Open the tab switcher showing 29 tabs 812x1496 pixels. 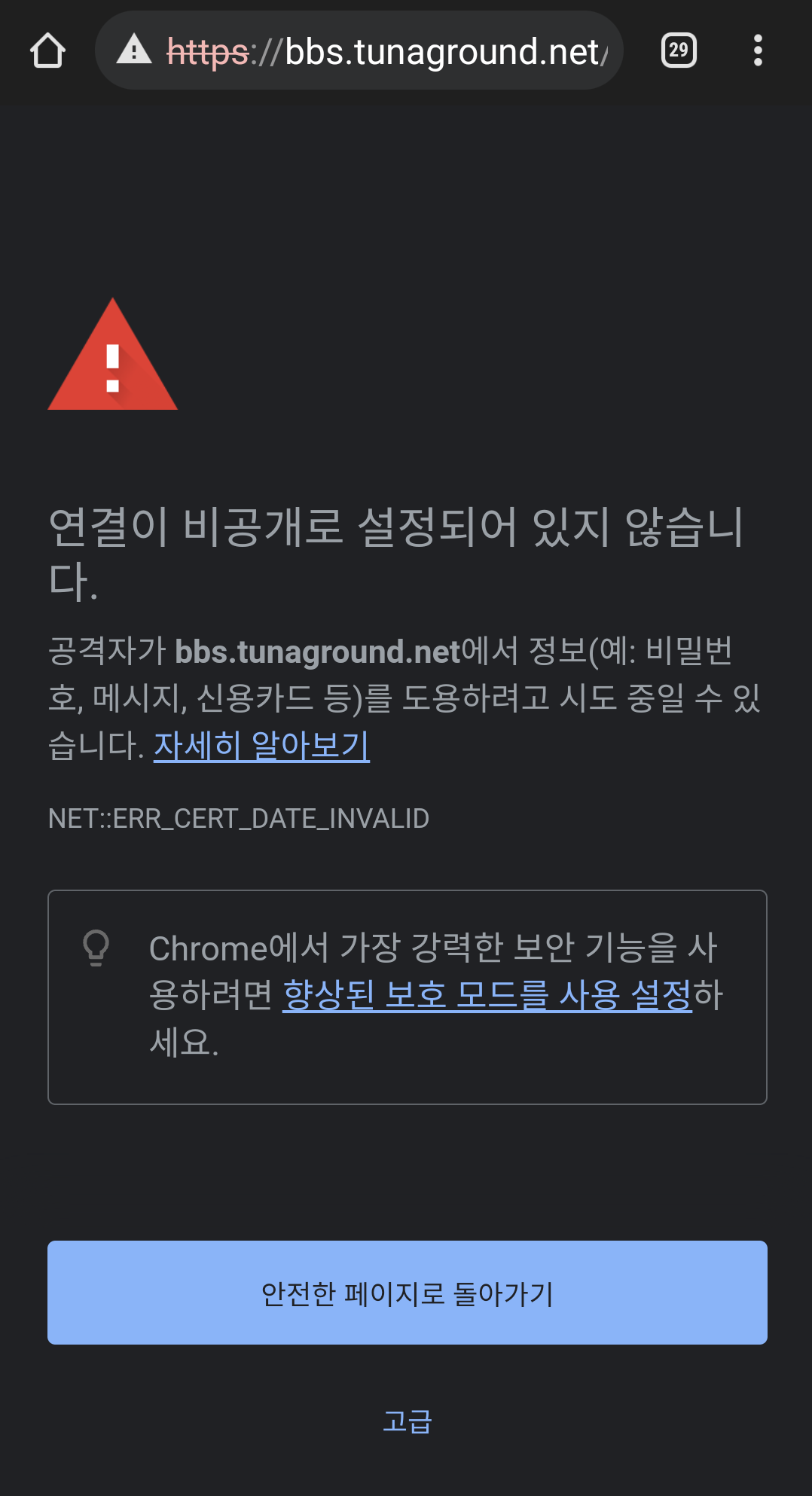678,50
